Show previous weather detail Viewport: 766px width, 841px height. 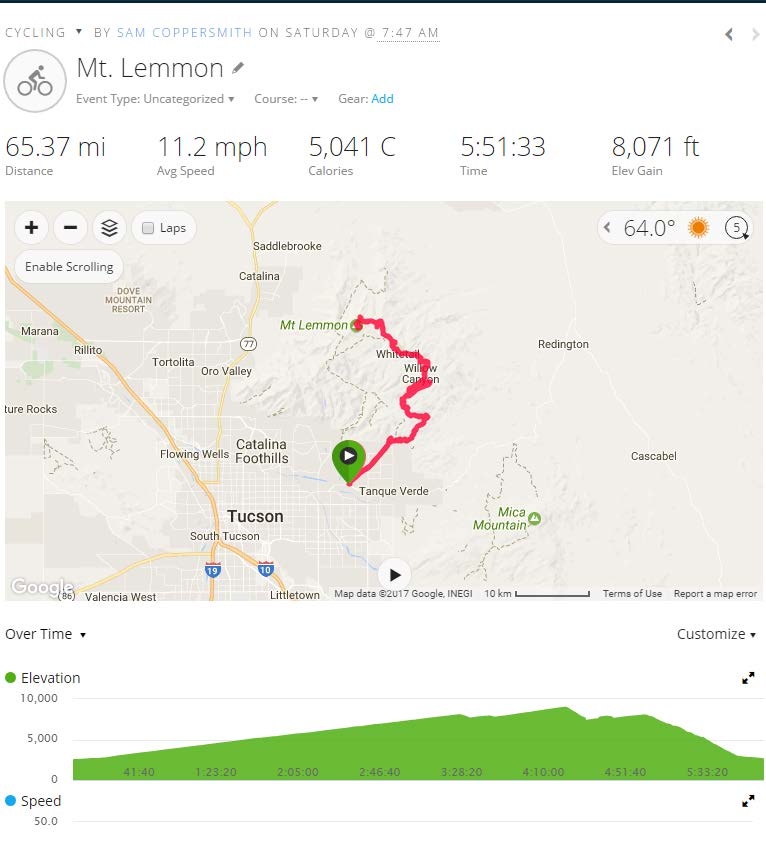click(x=607, y=228)
